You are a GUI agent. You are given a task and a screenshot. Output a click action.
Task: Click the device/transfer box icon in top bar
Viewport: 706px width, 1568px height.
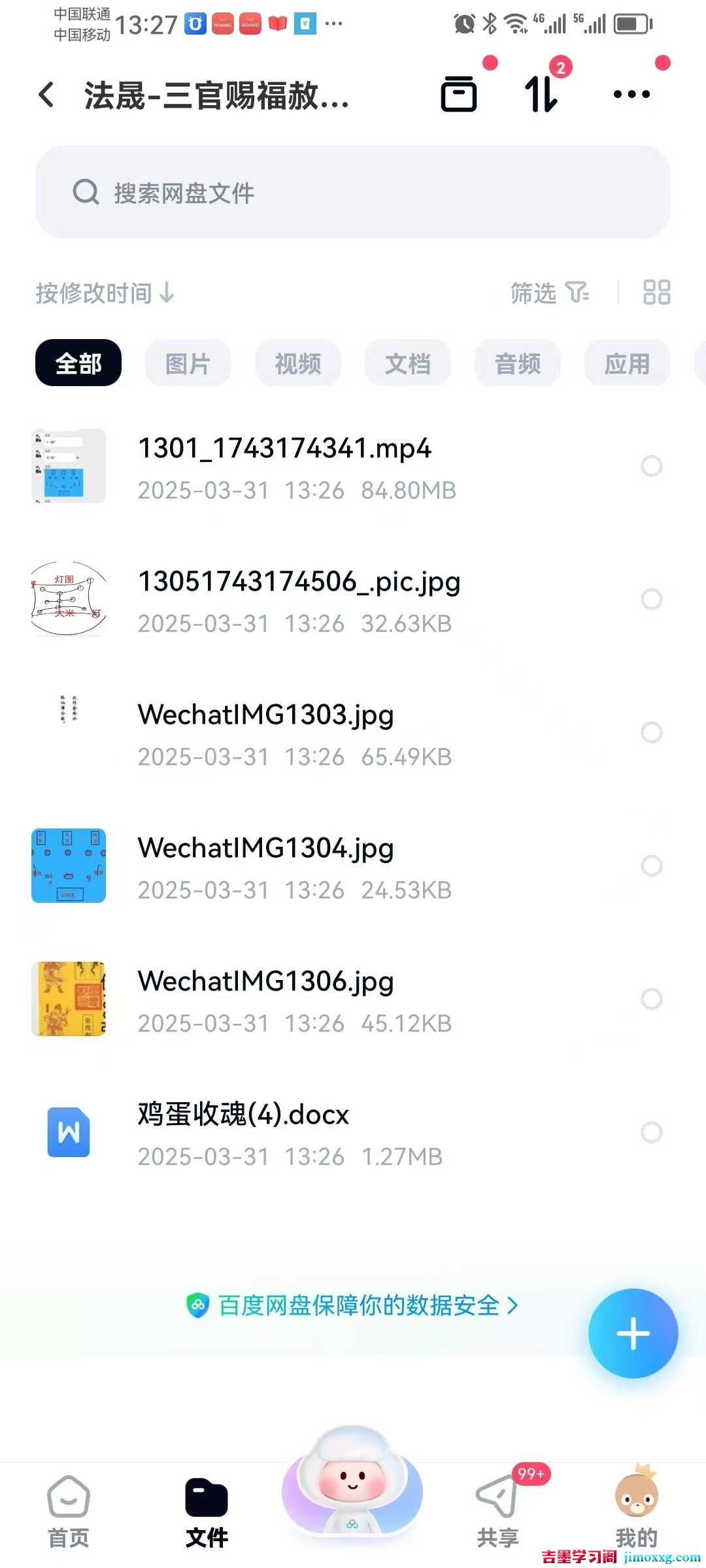[x=459, y=93]
